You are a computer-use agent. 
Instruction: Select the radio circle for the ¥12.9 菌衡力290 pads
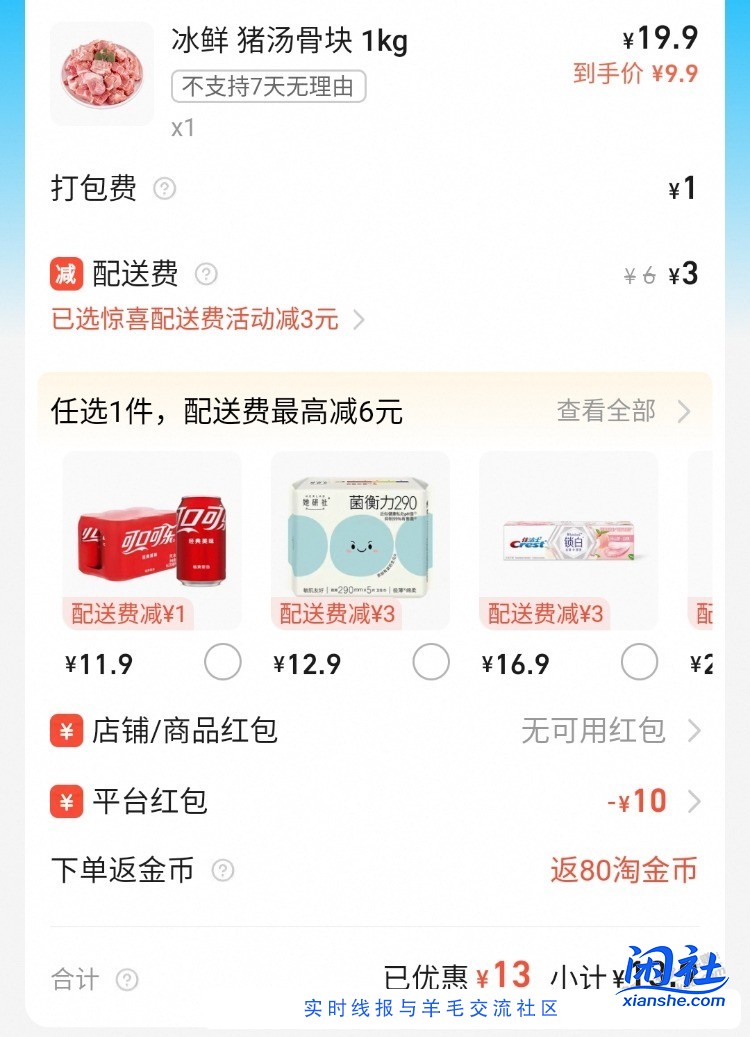[431, 662]
